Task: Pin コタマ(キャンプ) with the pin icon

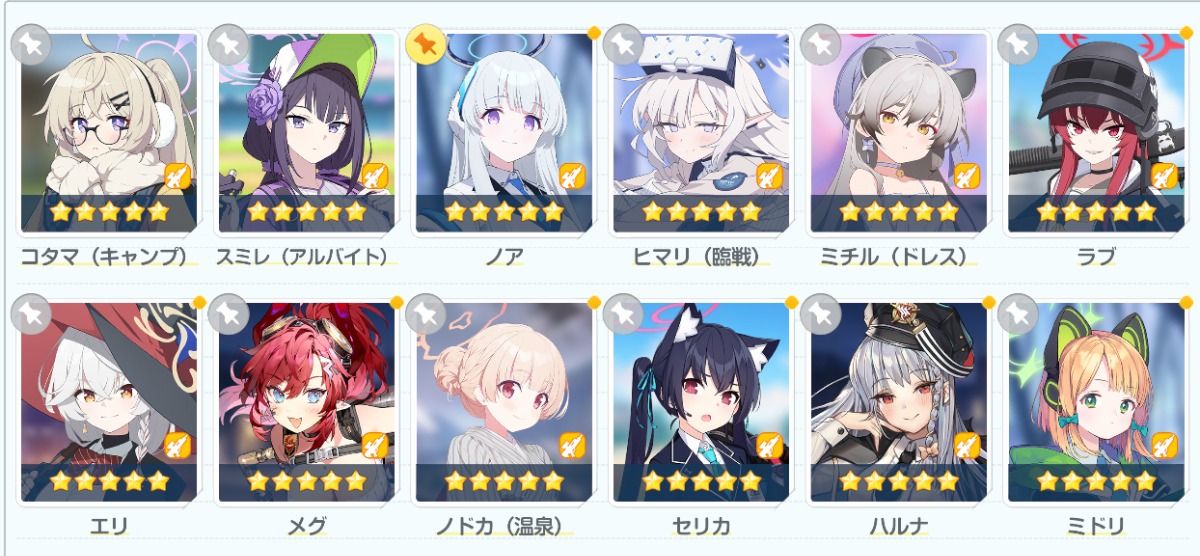Action: coord(30,44)
